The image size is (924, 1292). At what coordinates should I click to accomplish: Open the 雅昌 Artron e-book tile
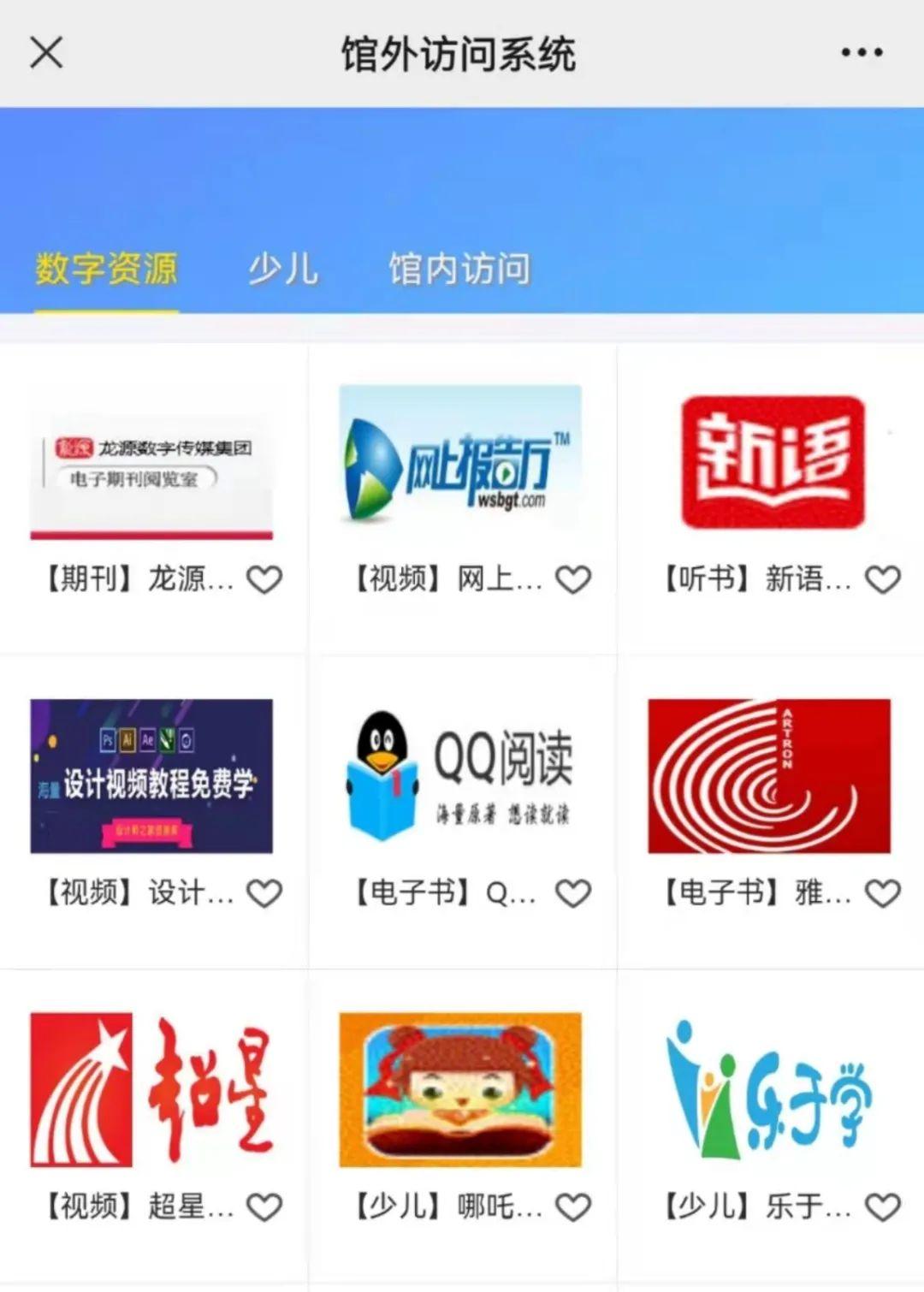pyautogui.click(x=769, y=776)
